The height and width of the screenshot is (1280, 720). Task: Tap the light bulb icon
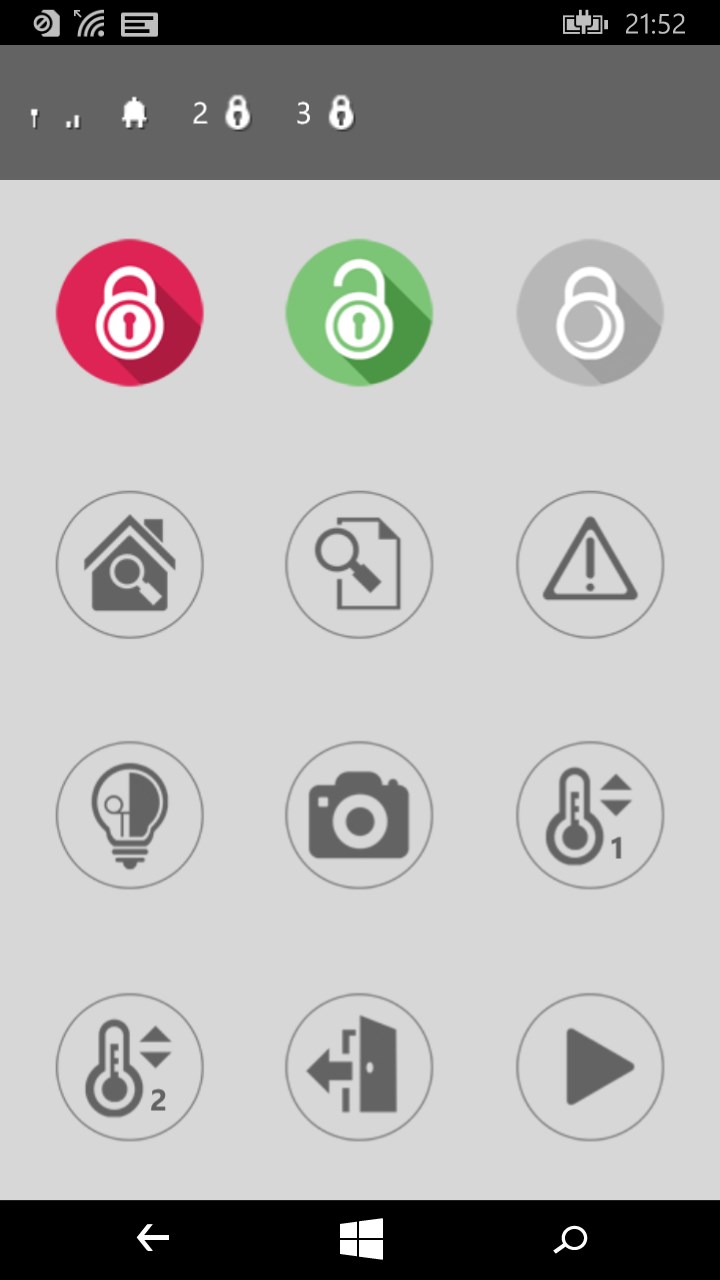(130, 815)
